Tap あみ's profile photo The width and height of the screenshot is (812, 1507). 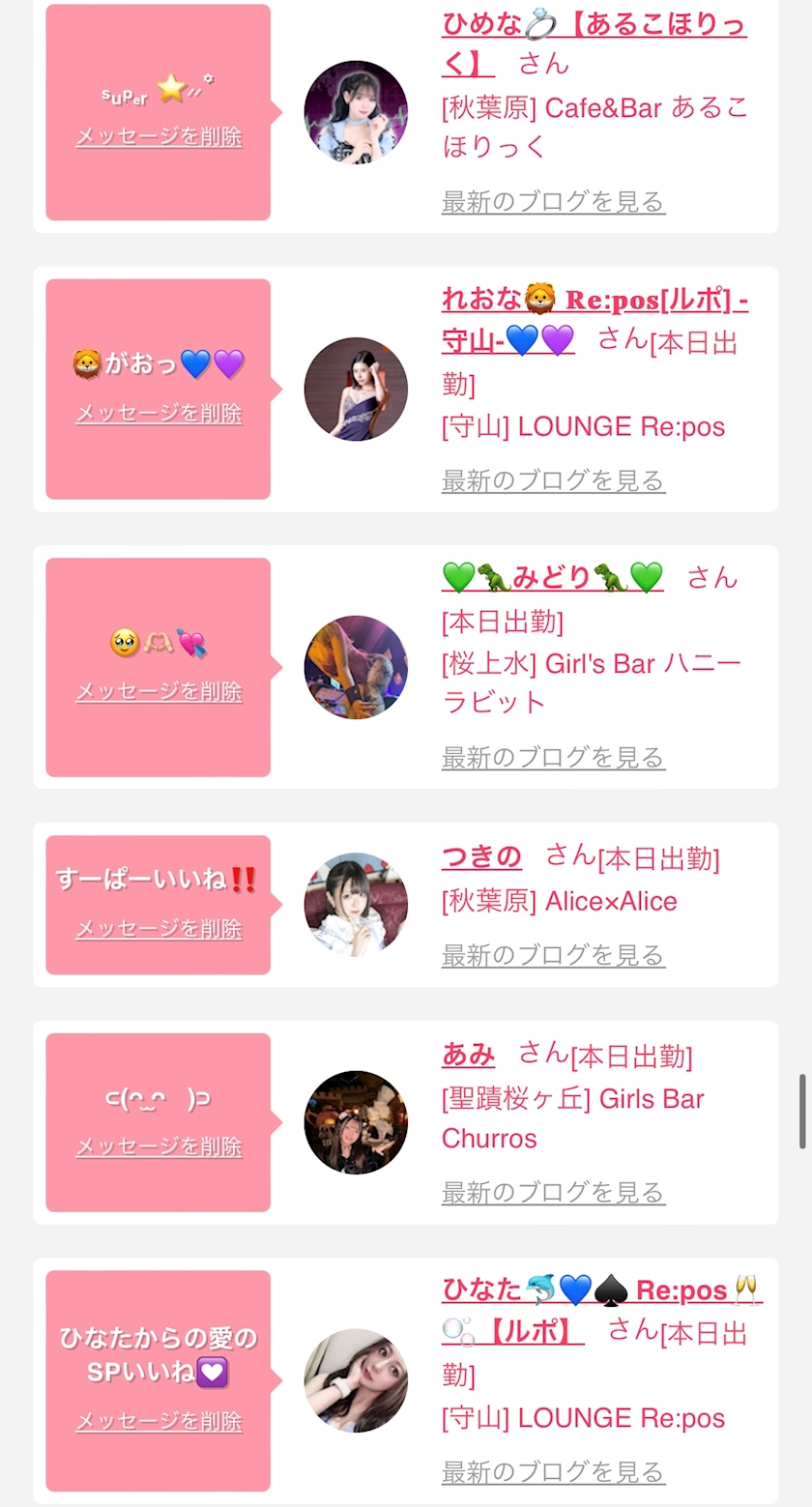pyautogui.click(x=356, y=1122)
